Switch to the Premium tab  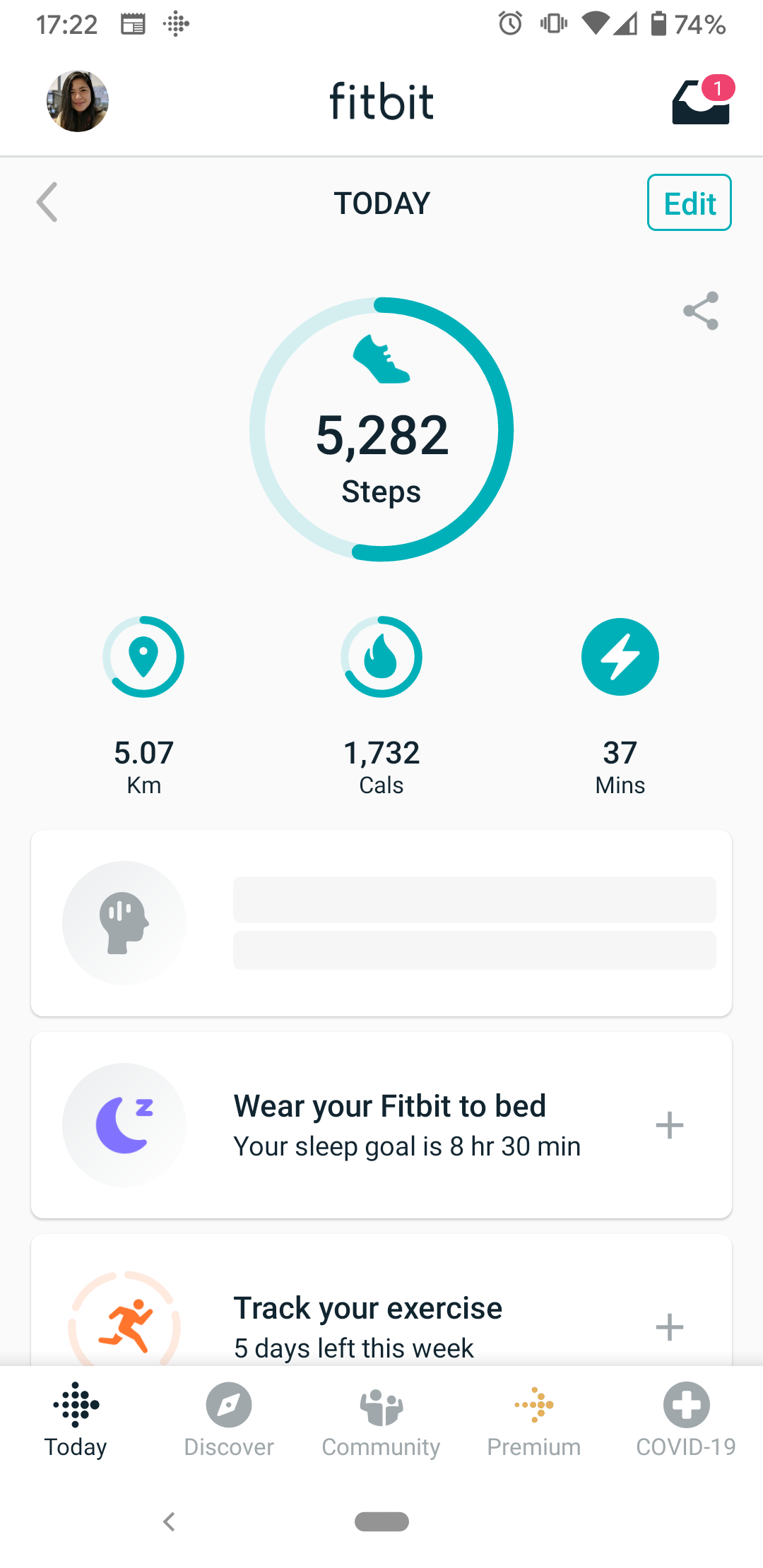(534, 1420)
